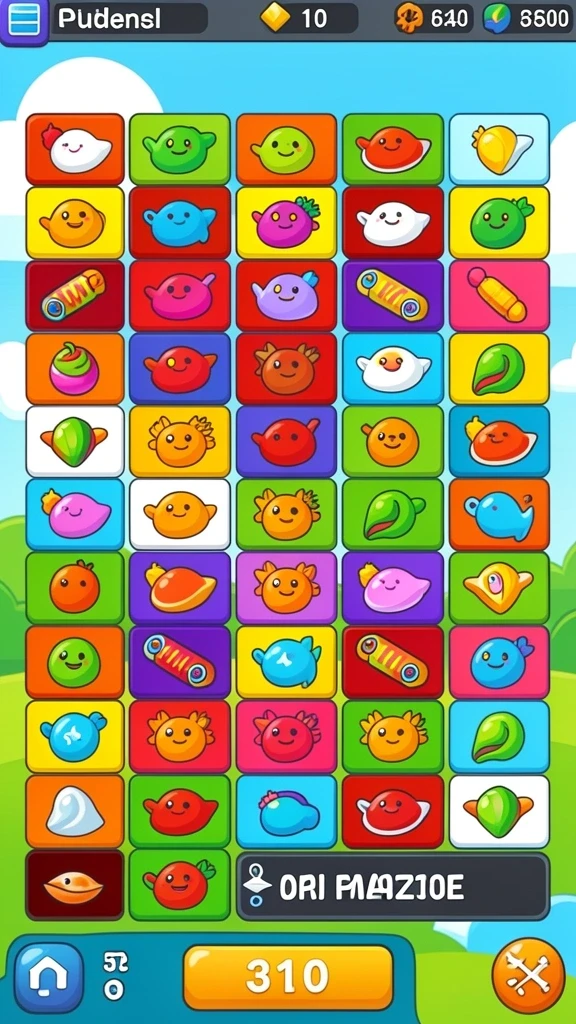Tap the blue blob on pink tile
Screen dimensions: 576x1024
tap(500, 662)
